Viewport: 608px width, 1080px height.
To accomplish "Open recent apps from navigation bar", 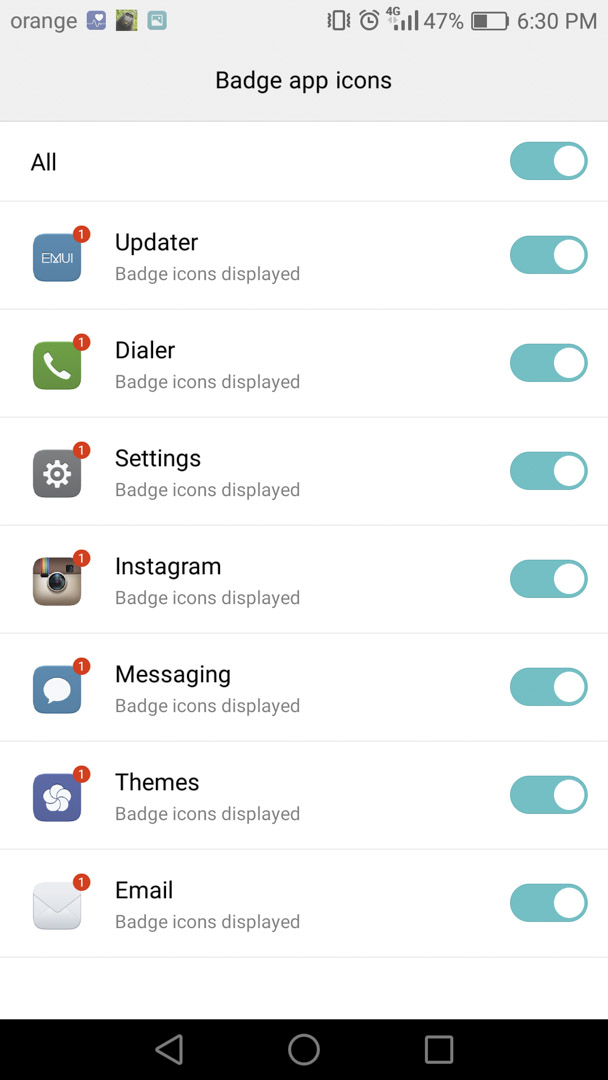I will pos(439,1050).
